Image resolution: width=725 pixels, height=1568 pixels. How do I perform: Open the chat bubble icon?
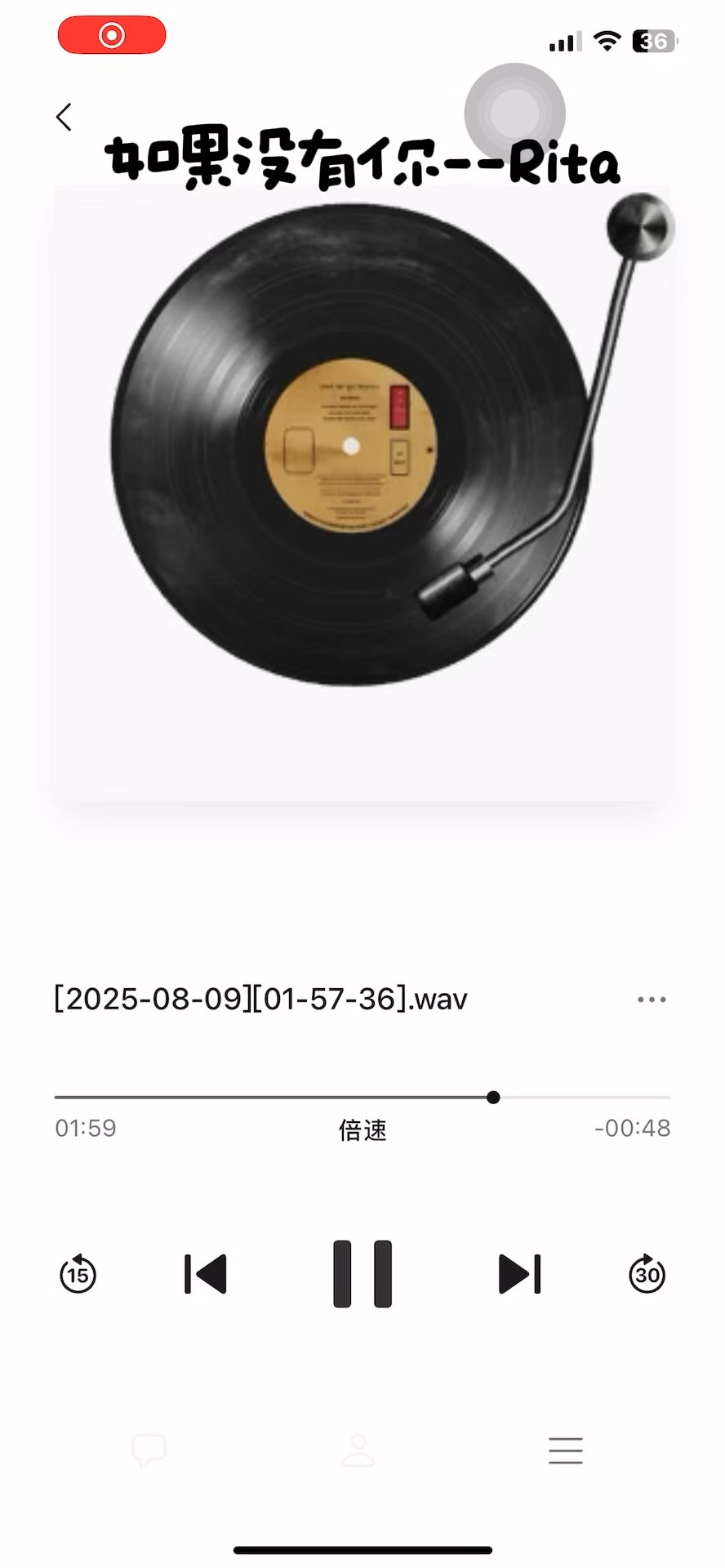coord(149,1450)
